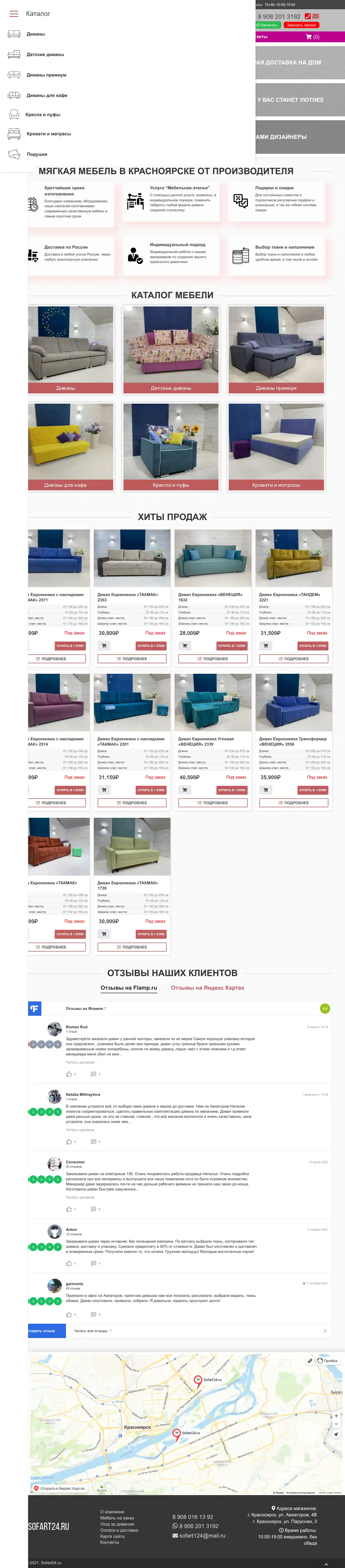This screenshot has width=345, height=1568.
Task: Open the shopping cart
Action: tap(312, 37)
